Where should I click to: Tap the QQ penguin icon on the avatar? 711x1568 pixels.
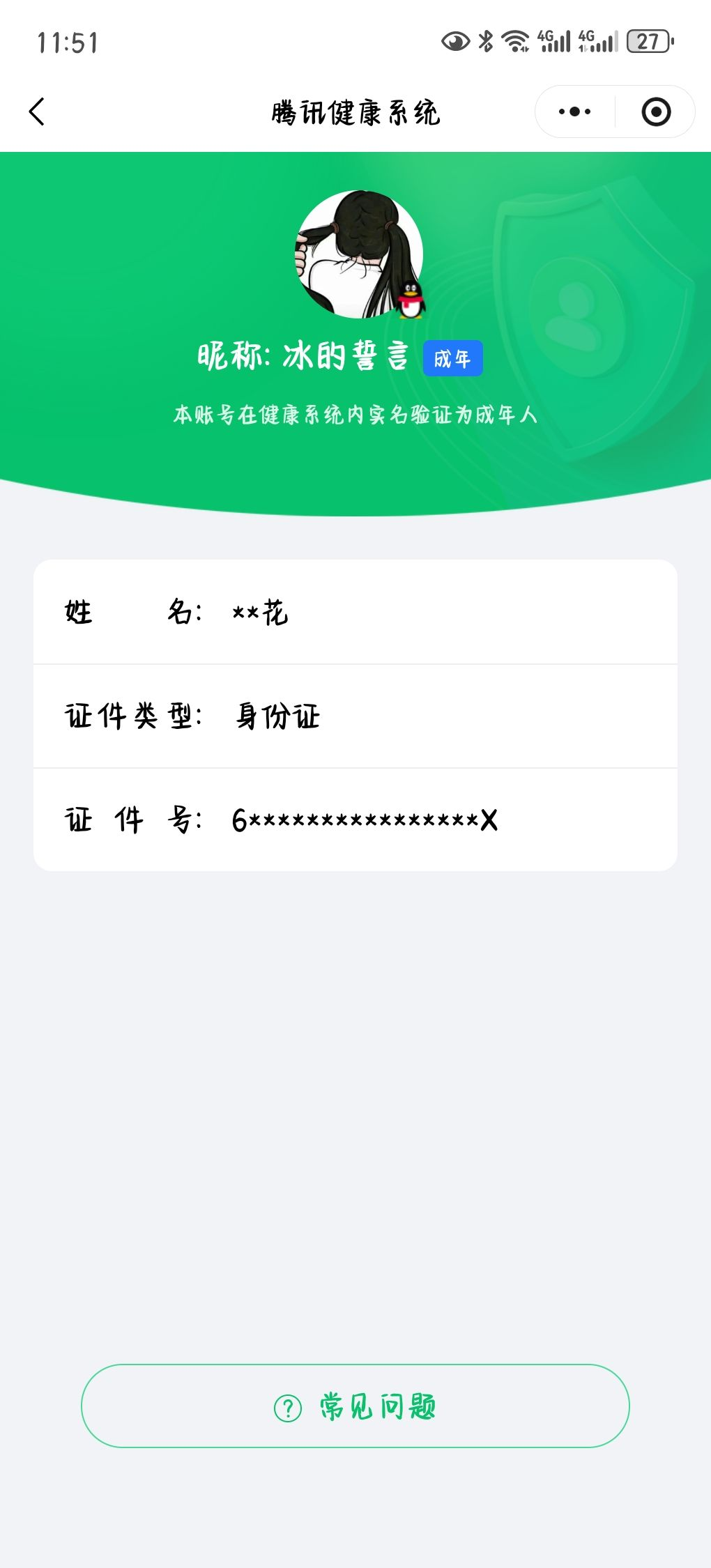(x=411, y=300)
